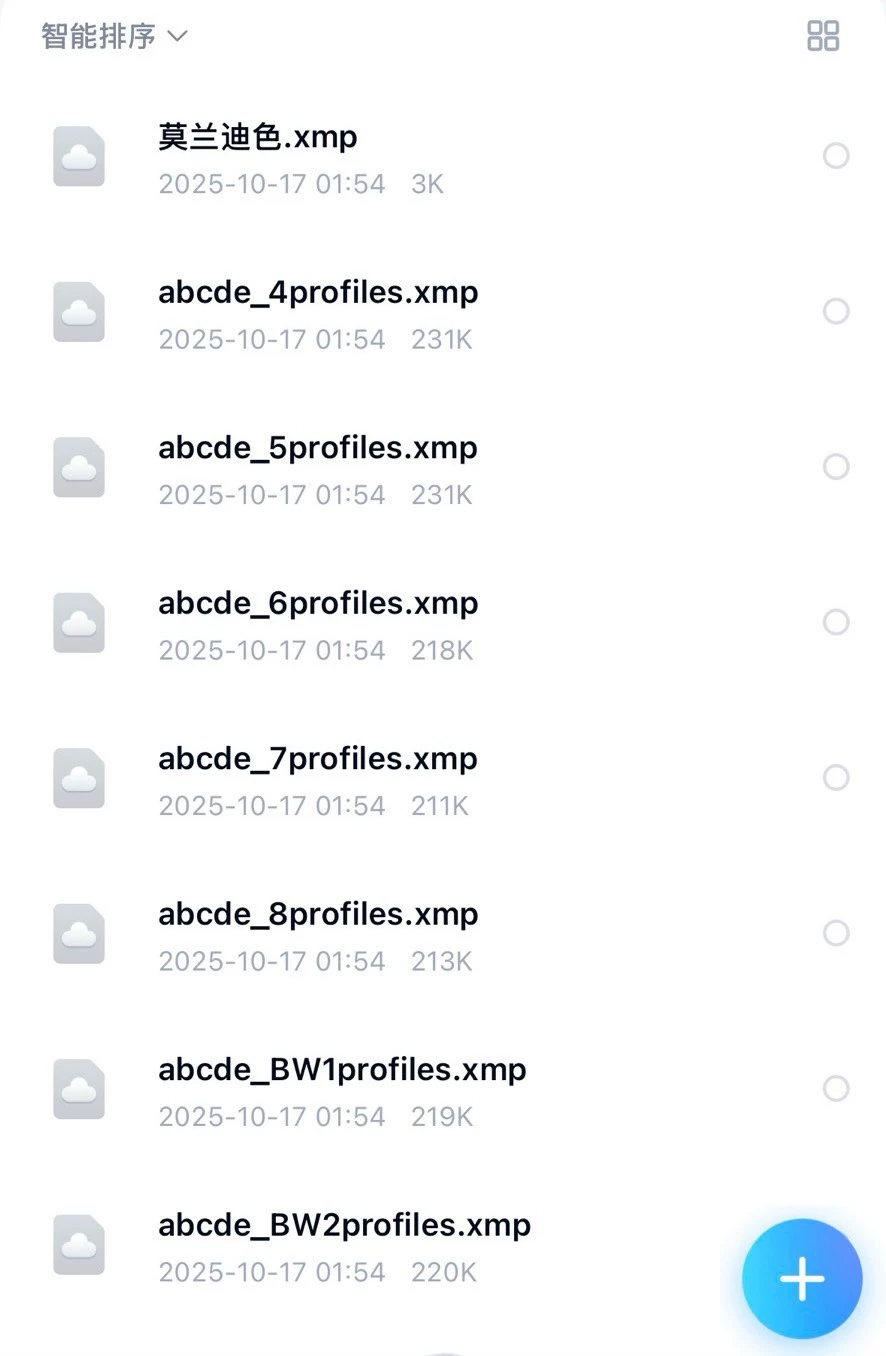
Task: Click the file icon beside abcde_BW2profiles.xmp
Action: pos(79,1245)
